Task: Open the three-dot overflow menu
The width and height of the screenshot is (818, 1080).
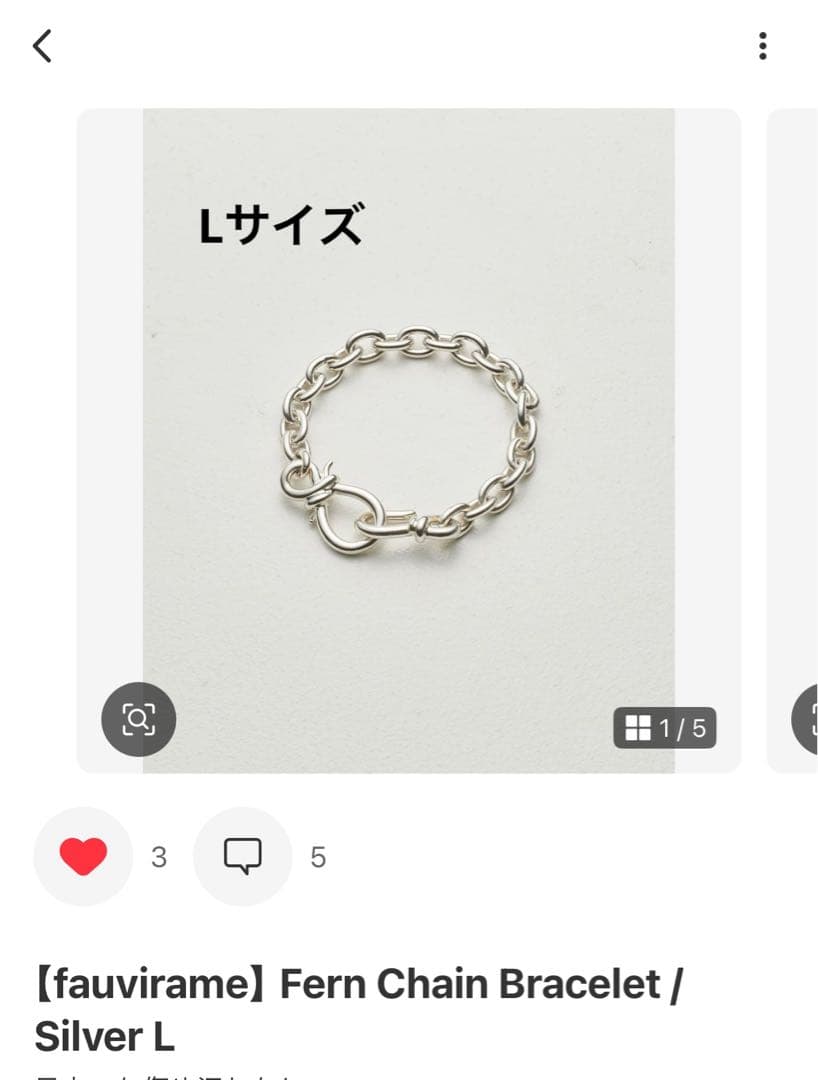Action: [x=763, y=46]
